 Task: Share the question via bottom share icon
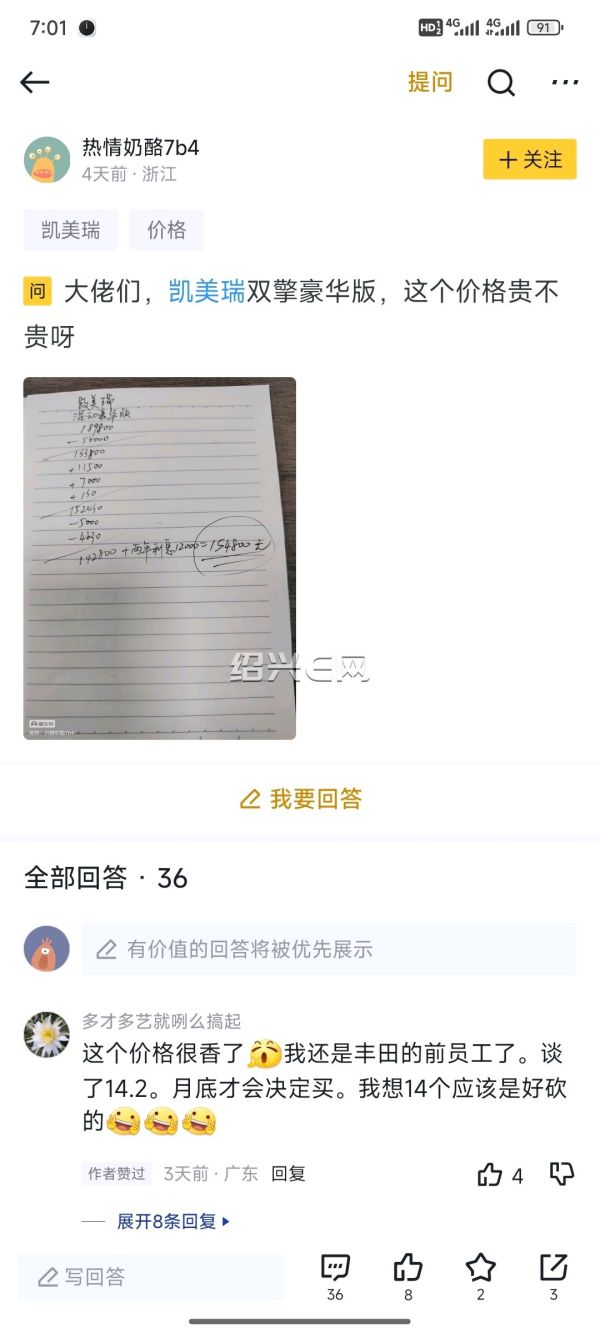coord(553,1278)
